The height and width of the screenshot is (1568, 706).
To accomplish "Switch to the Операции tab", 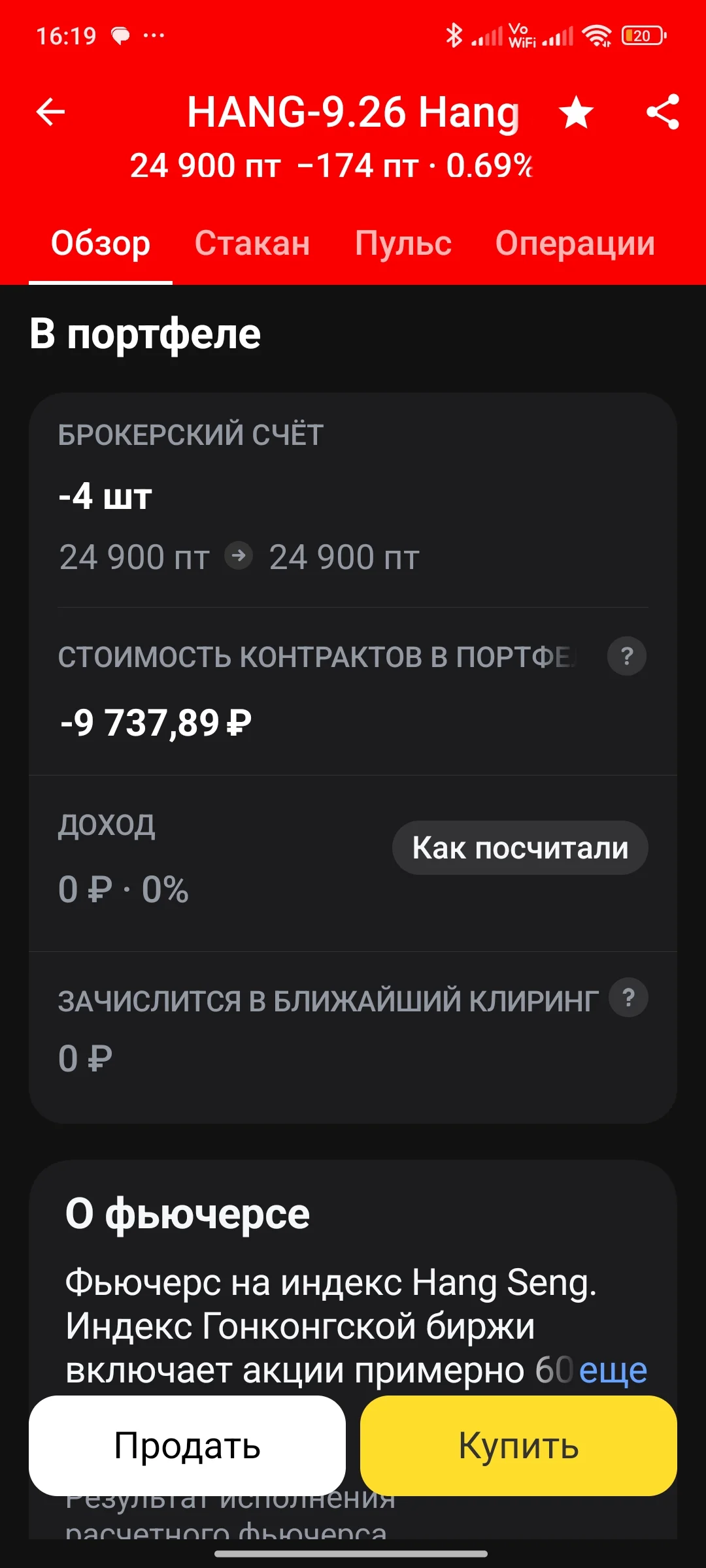I will tap(575, 244).
